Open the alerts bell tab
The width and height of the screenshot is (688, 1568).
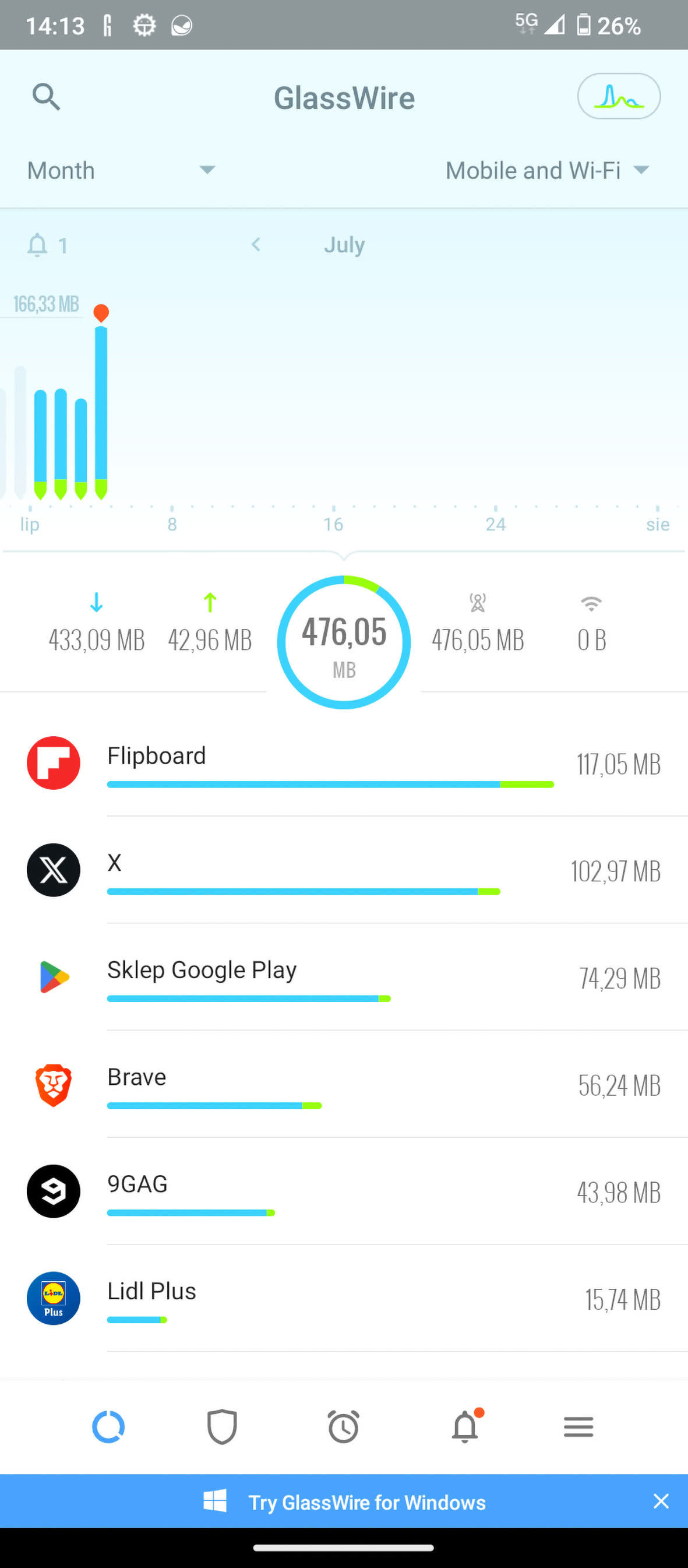coord(465,1427)
